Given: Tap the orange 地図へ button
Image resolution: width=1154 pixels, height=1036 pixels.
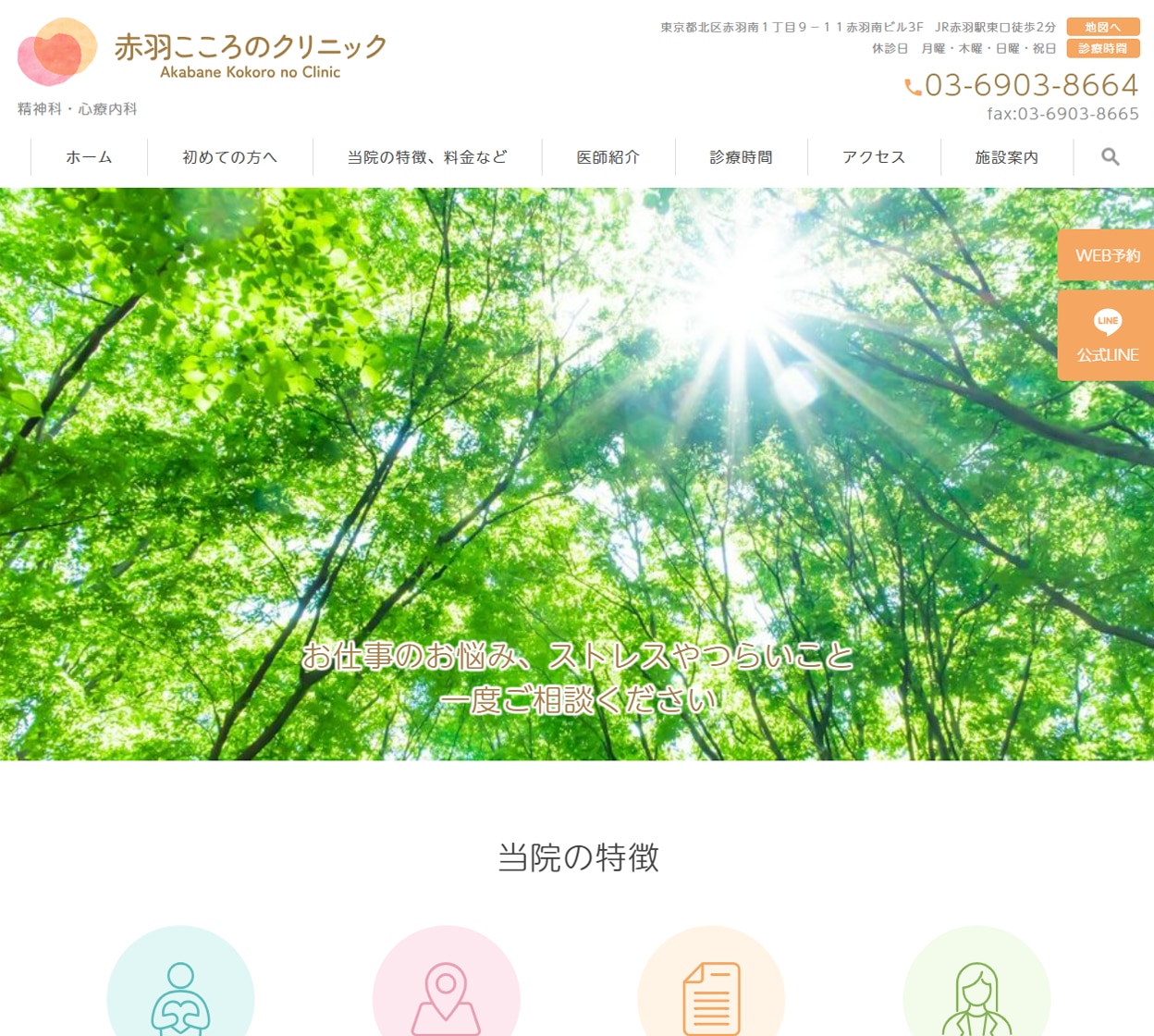Looking at the screenshot, I should tap(1103, 27).
